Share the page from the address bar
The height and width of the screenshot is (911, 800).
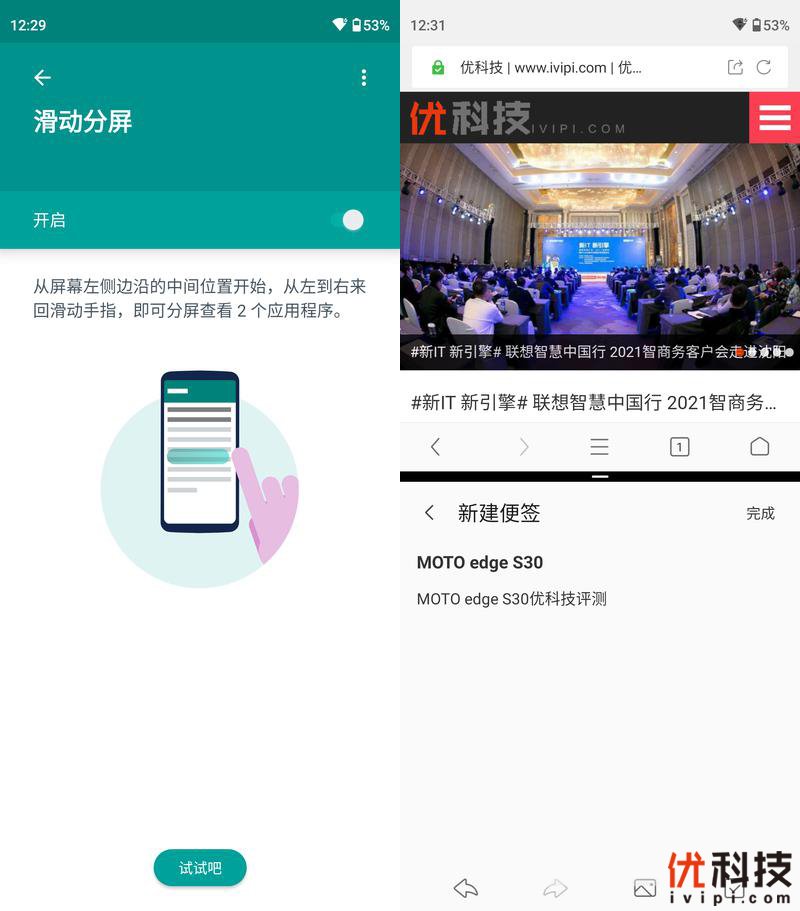click(735, 68)
